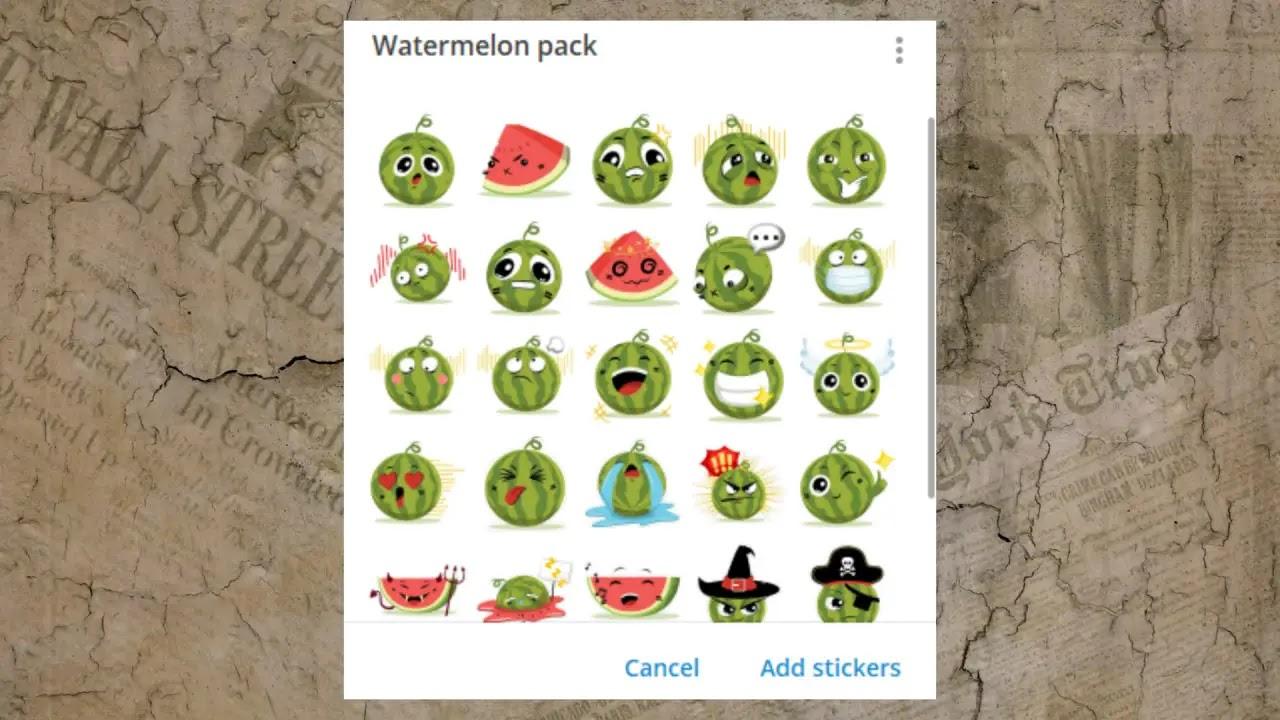Pick the dizzy watermelon slice sticker
This screenshot has width=1280, height=720.
point(631,268)
